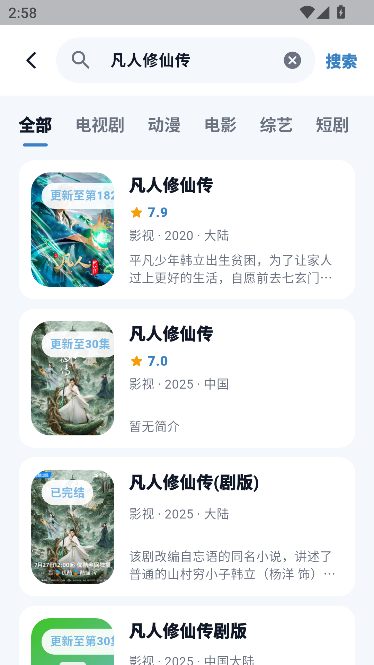Switch to the 综艺 tab

pos(276,125)
